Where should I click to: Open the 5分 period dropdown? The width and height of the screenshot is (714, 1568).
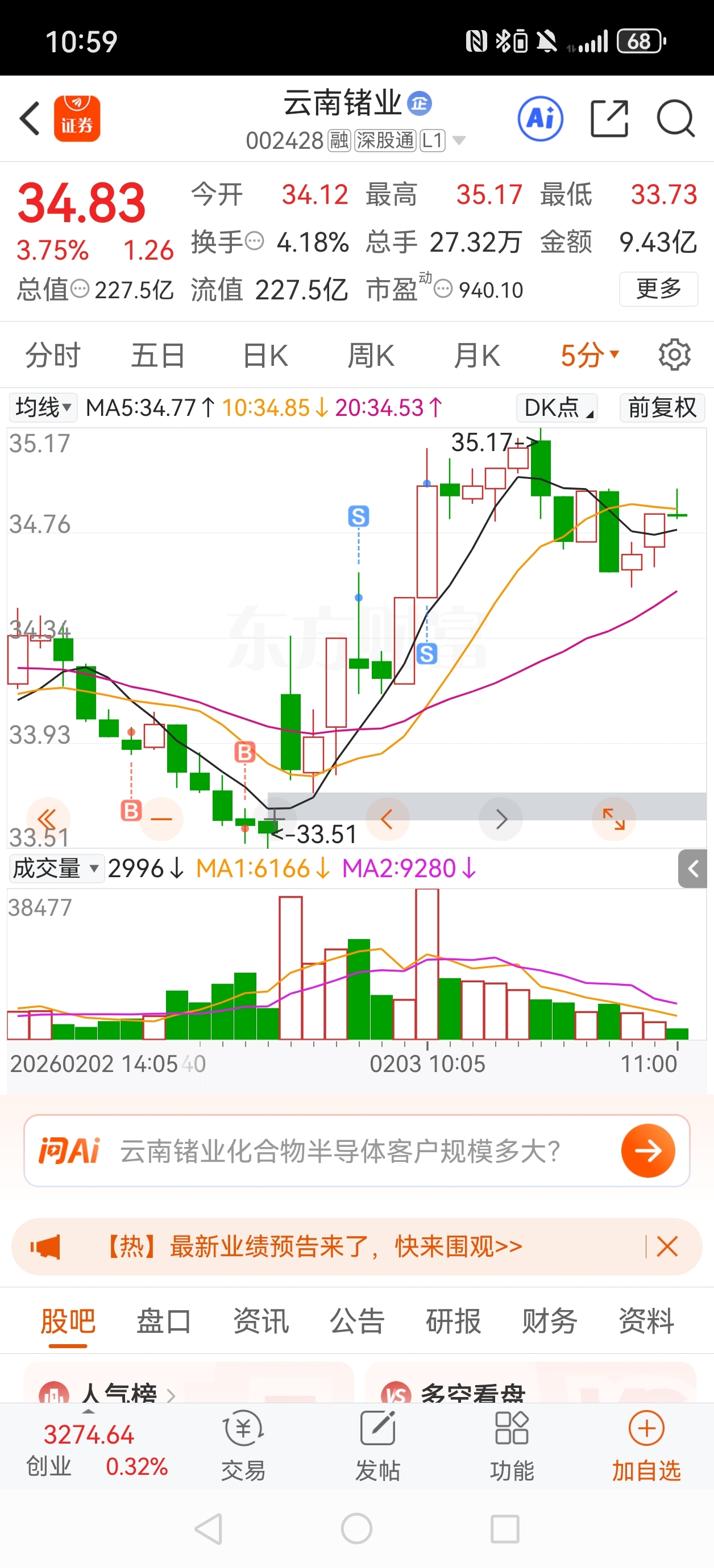click(x=589, y=355)
